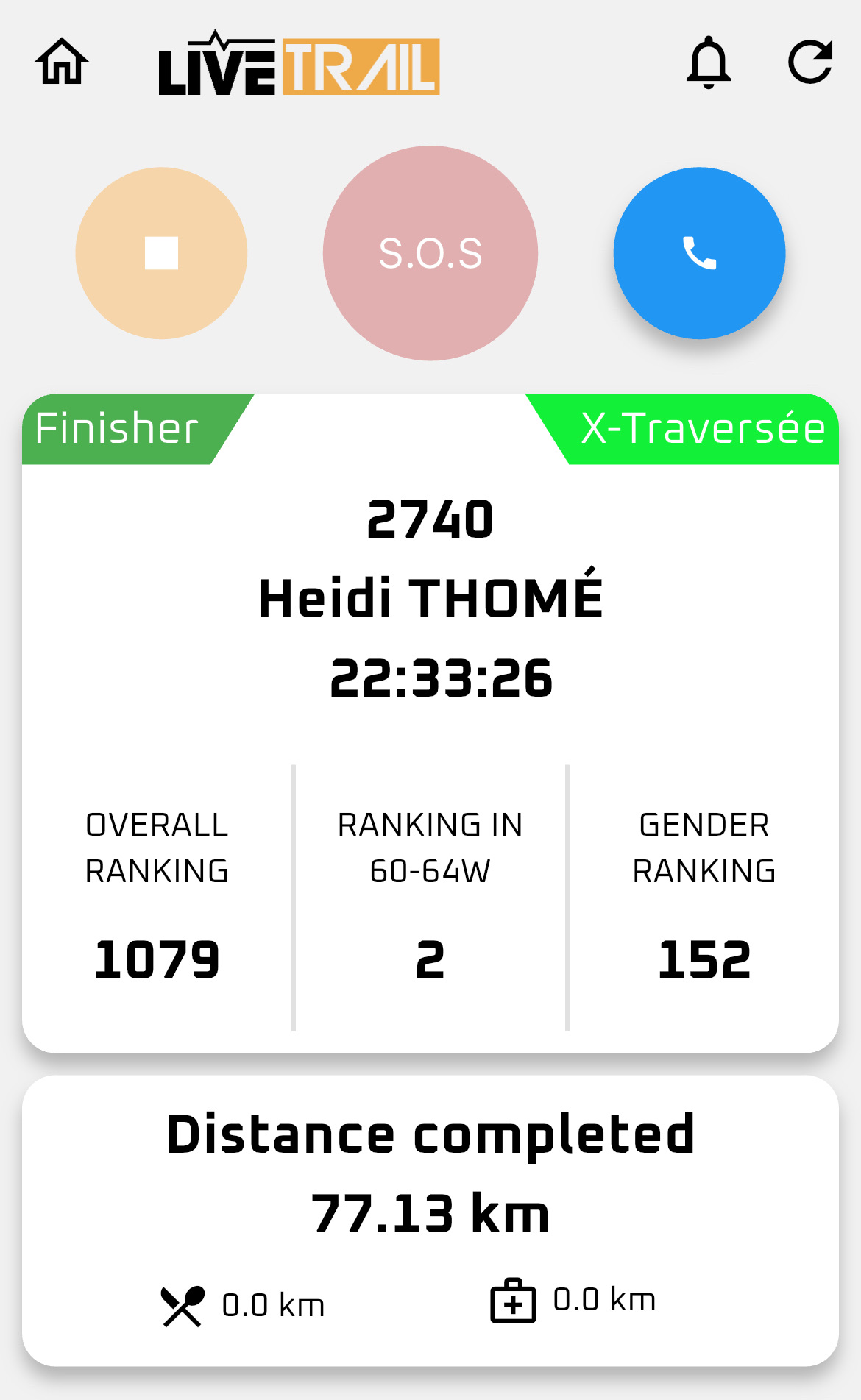Call using the blue phone button

[699, 253]
